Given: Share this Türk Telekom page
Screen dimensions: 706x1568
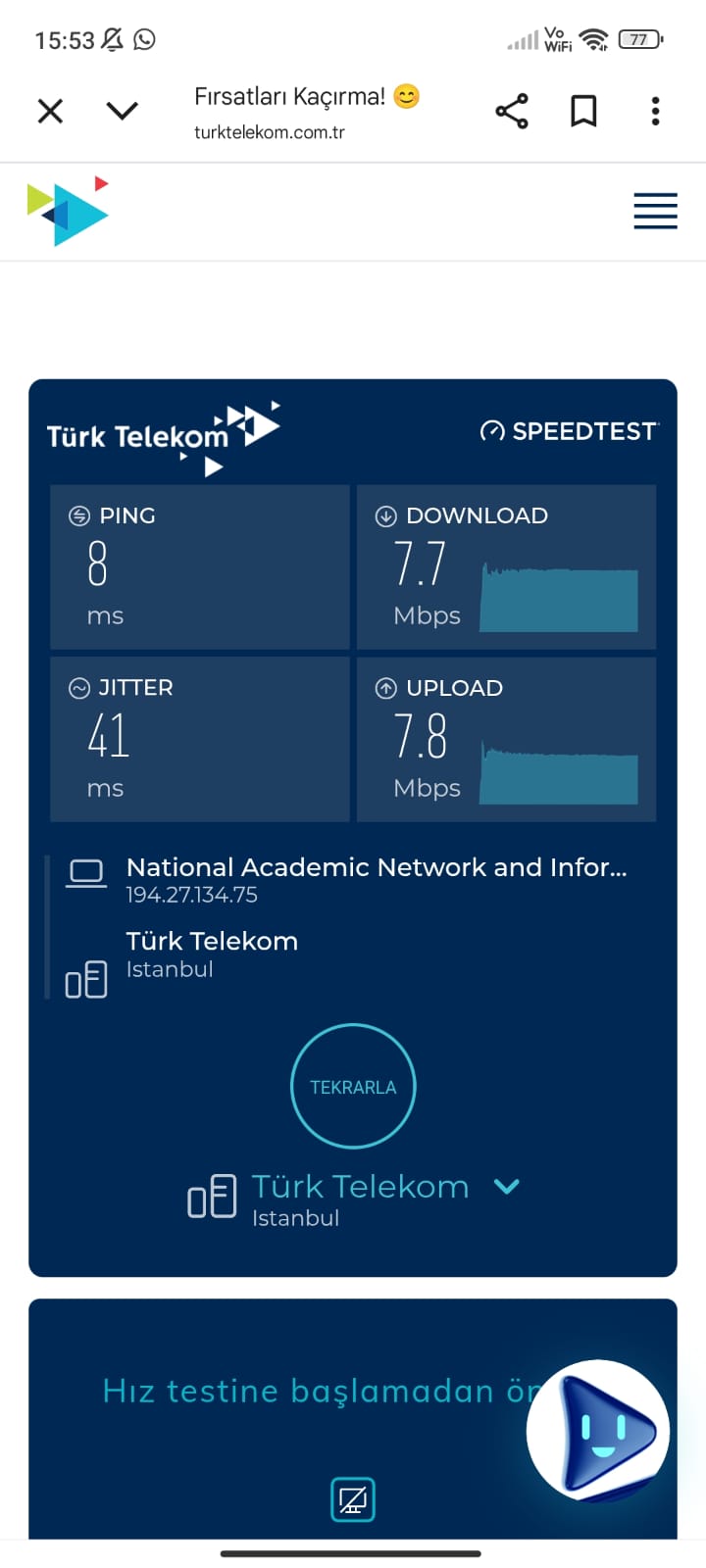Looking at the screenshot, I should click(x=512, y=111).
